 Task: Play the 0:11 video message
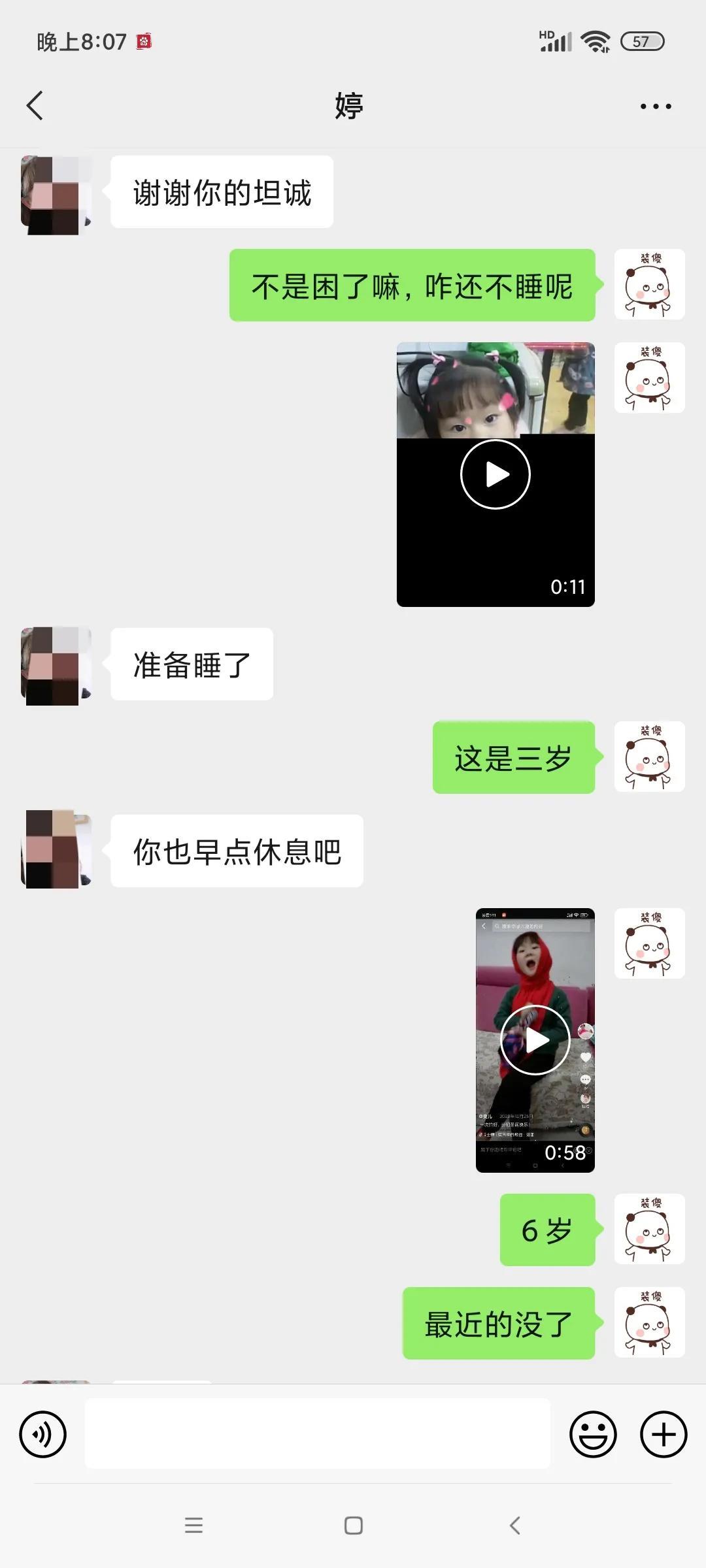click(496, 474)
